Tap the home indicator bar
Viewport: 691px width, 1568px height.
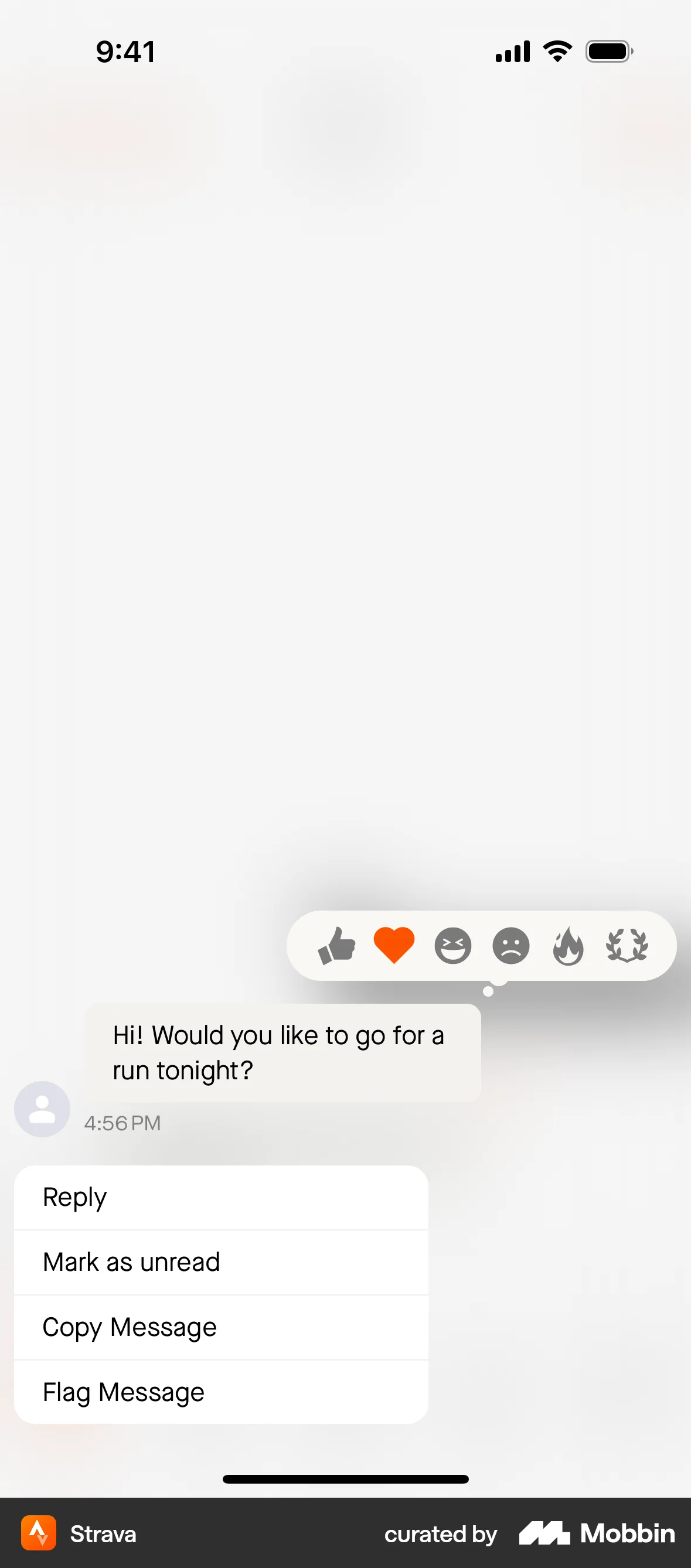[345, 1478]
